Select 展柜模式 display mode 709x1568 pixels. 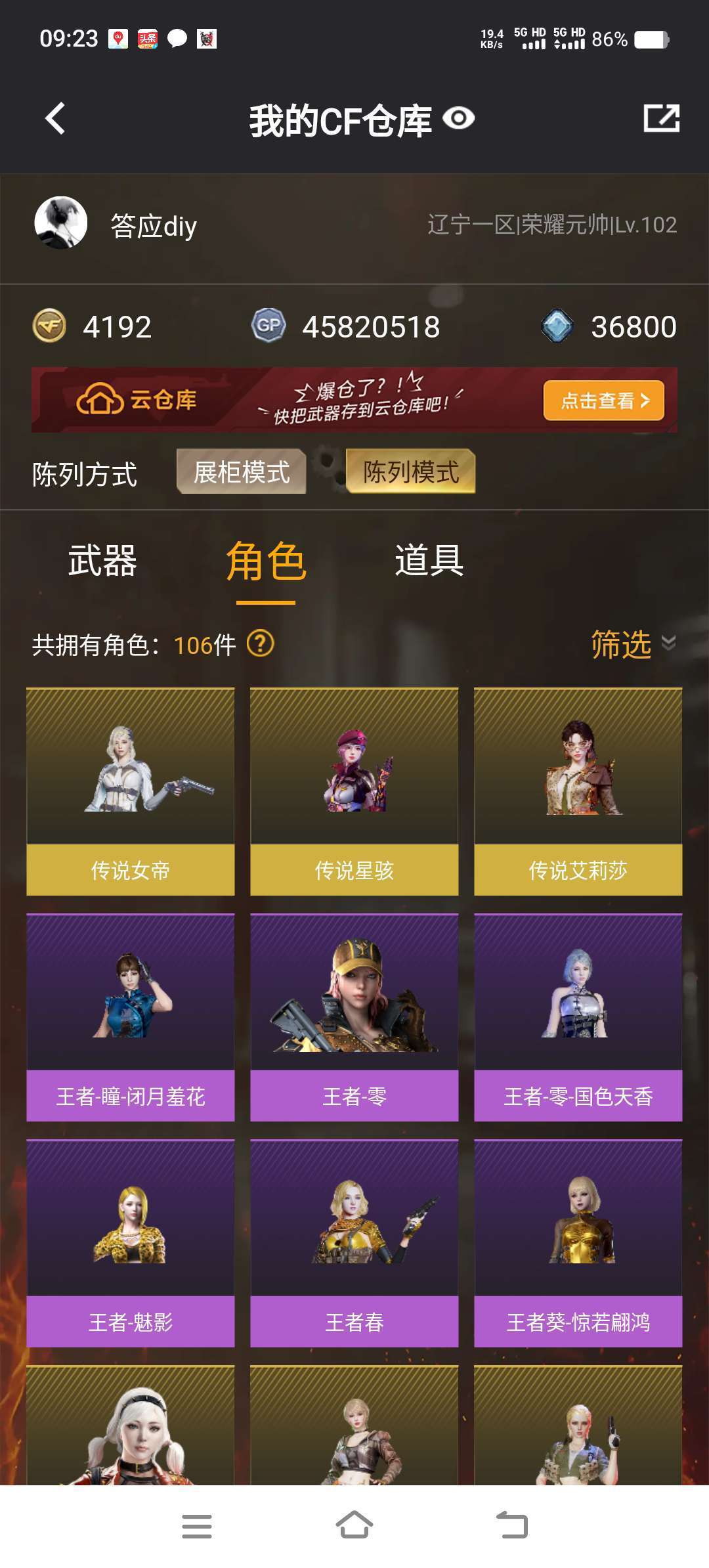point(242,471)
